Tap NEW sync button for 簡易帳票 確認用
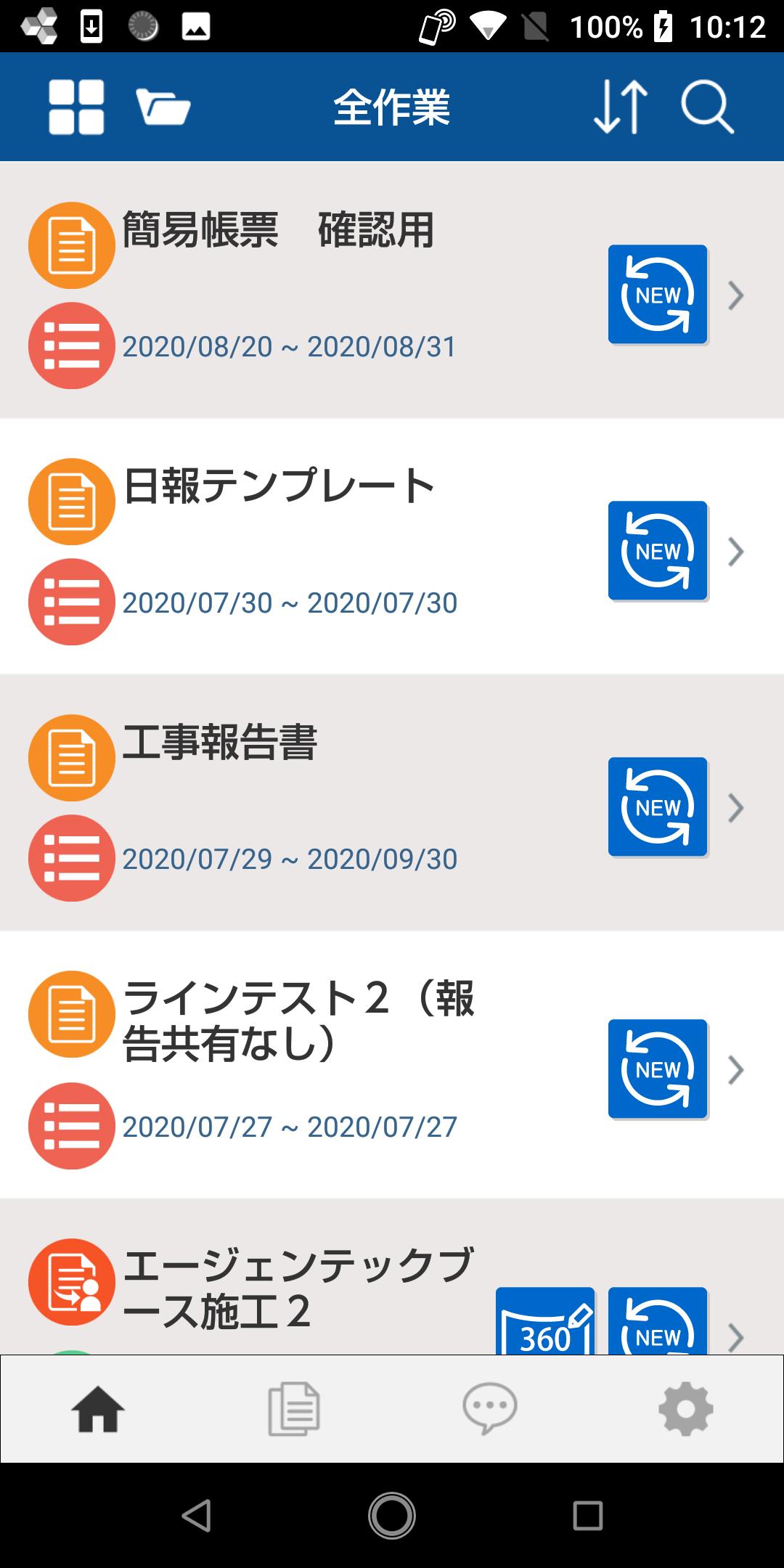This screenshot has height=1568, width=784. 658,294
